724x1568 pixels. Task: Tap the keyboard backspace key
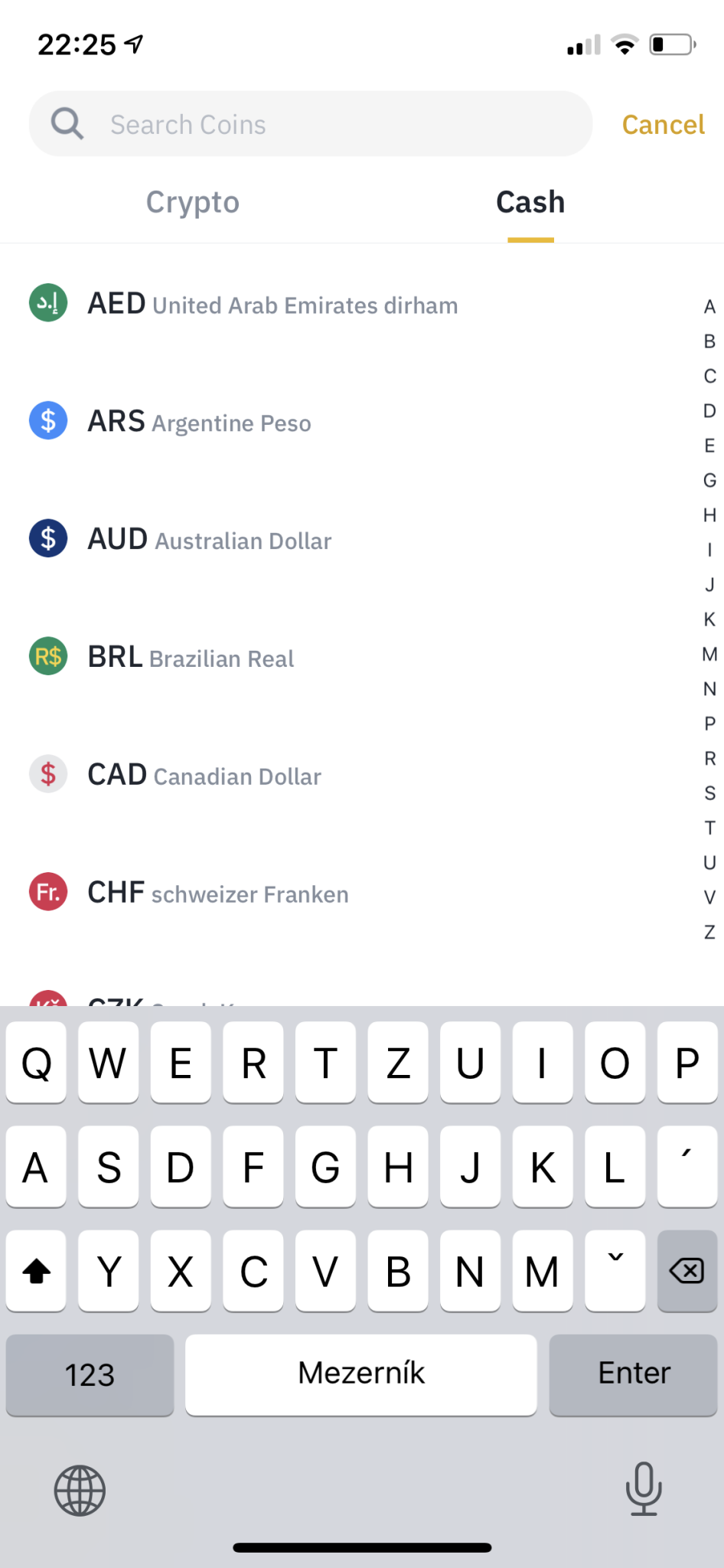point(687,1271)
